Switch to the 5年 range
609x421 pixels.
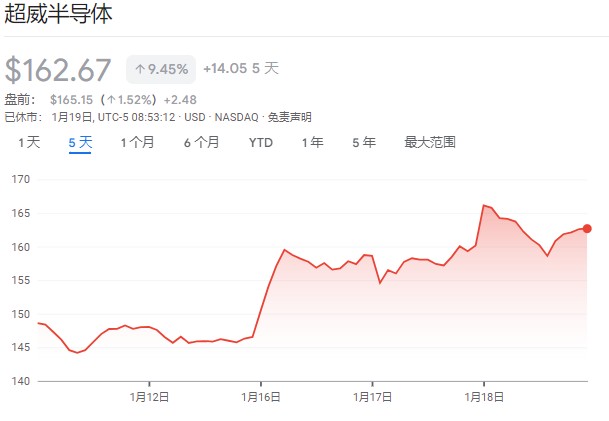click(364, 143)
